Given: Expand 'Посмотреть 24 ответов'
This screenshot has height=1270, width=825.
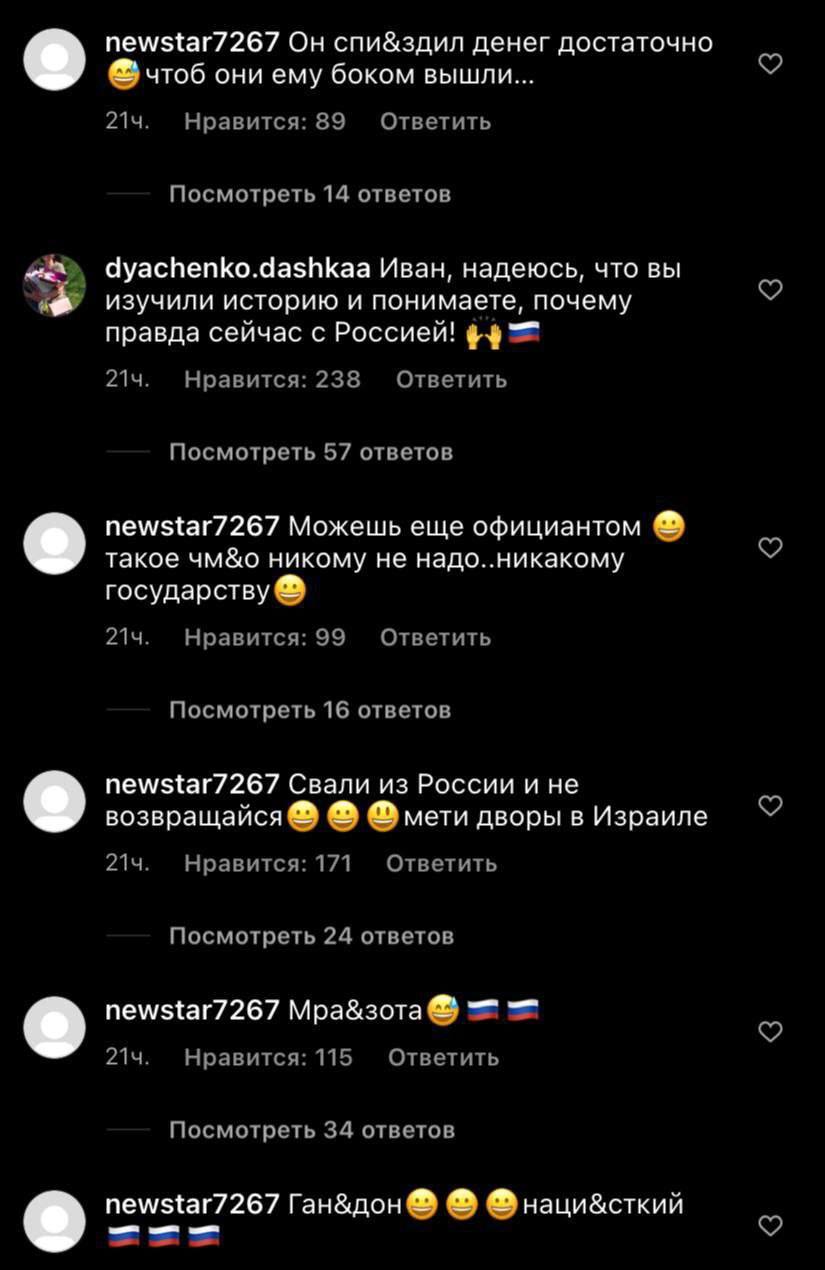Looking at the screenshot, I should click(x=311, y=936).
